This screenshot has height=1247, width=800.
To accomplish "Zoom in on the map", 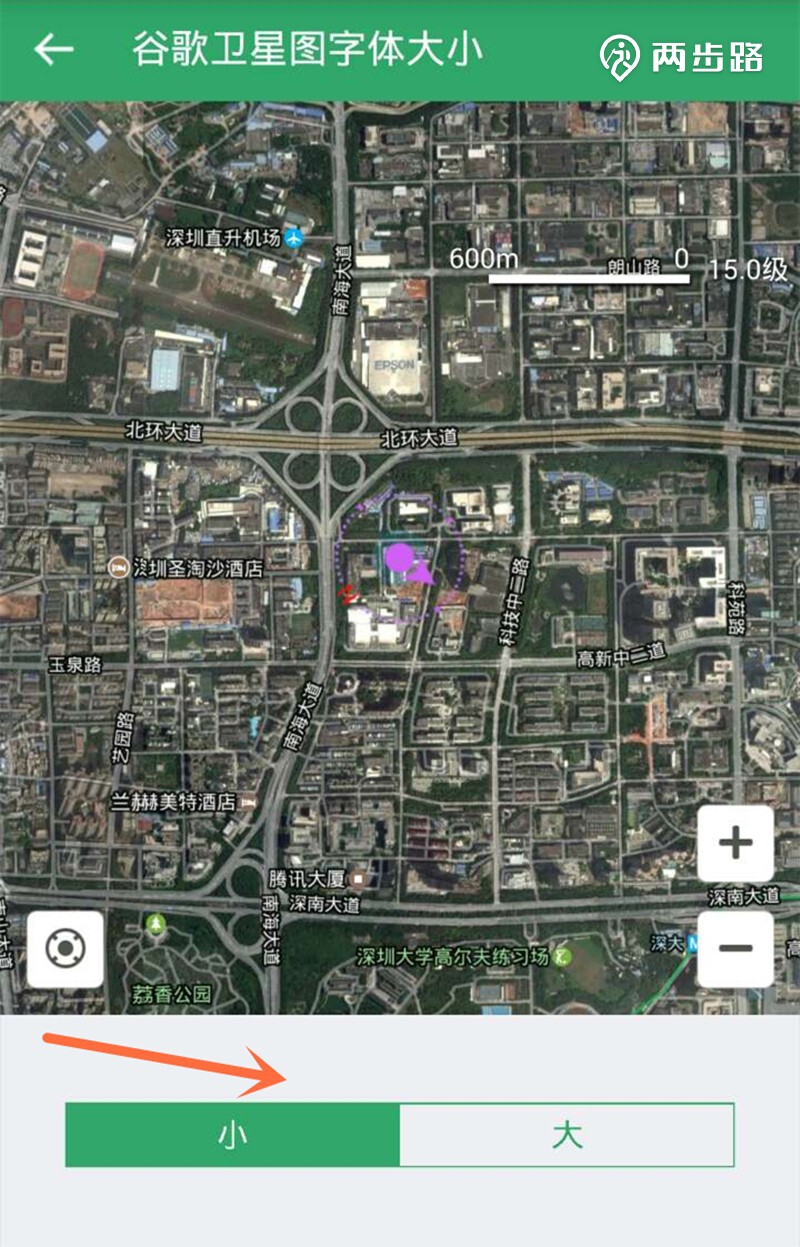I will pyautogui.click(x=735, y=843).
